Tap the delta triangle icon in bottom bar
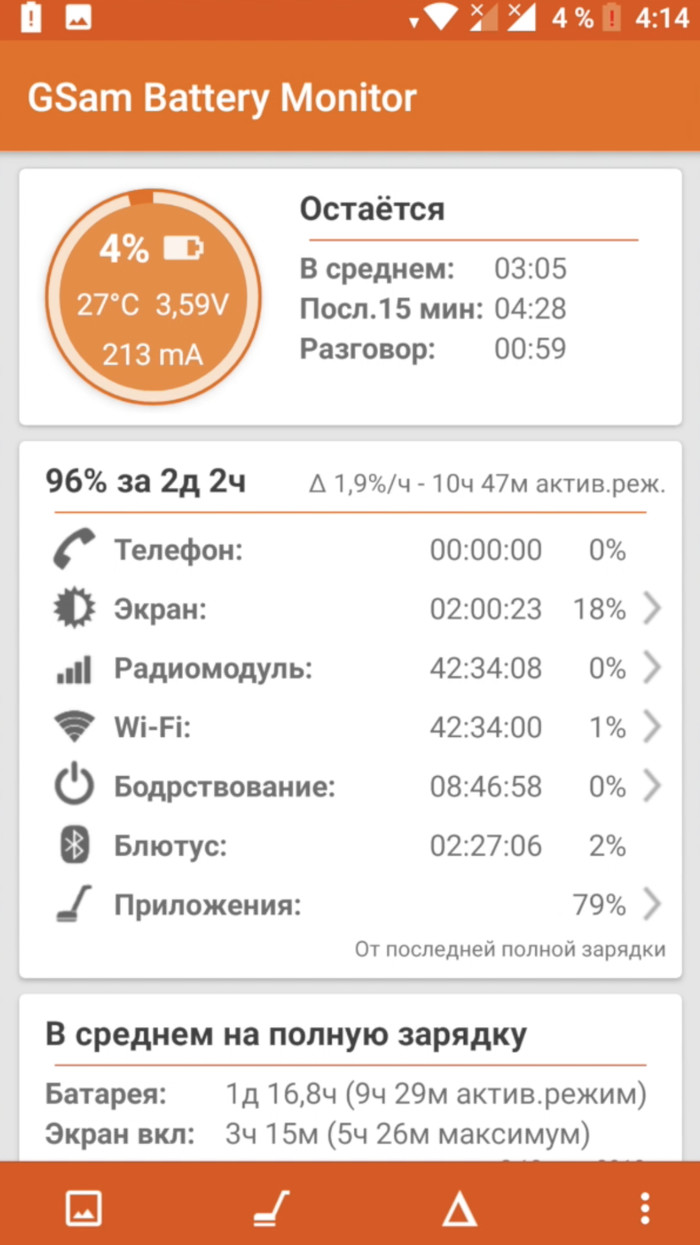 pos(459,1209)
